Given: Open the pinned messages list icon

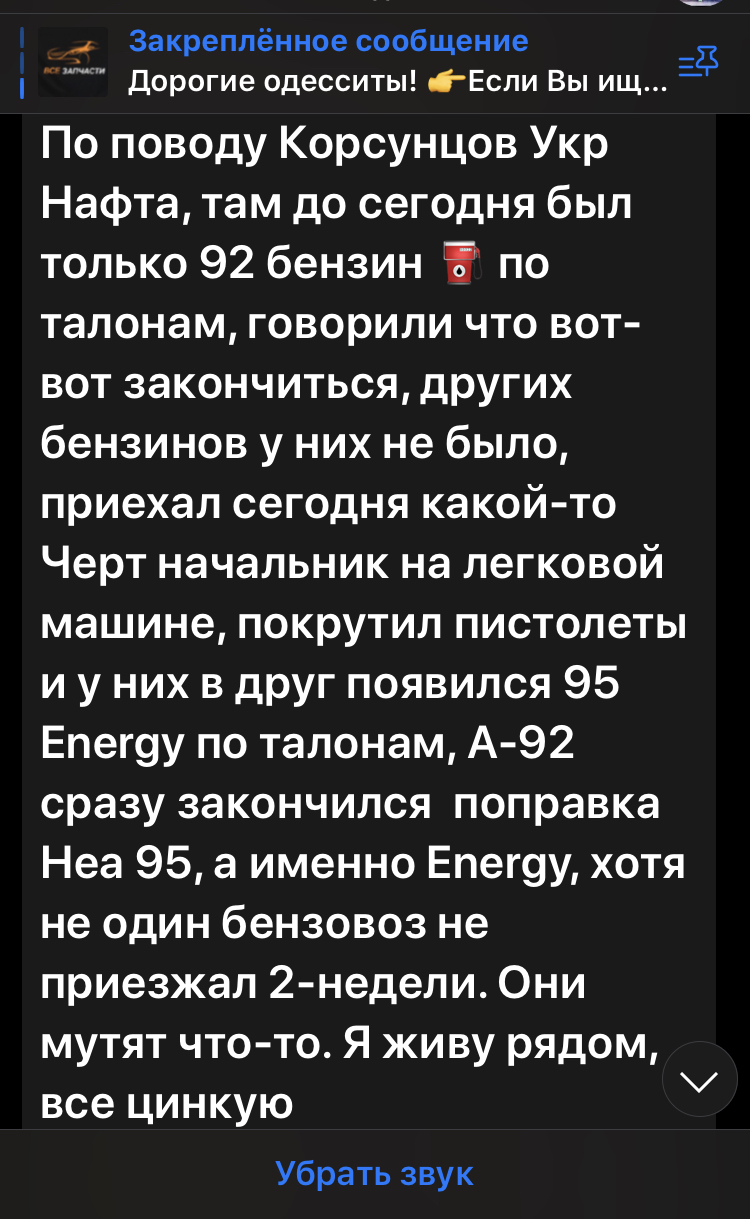Looking at the screenshot, I should pos(698,64).
